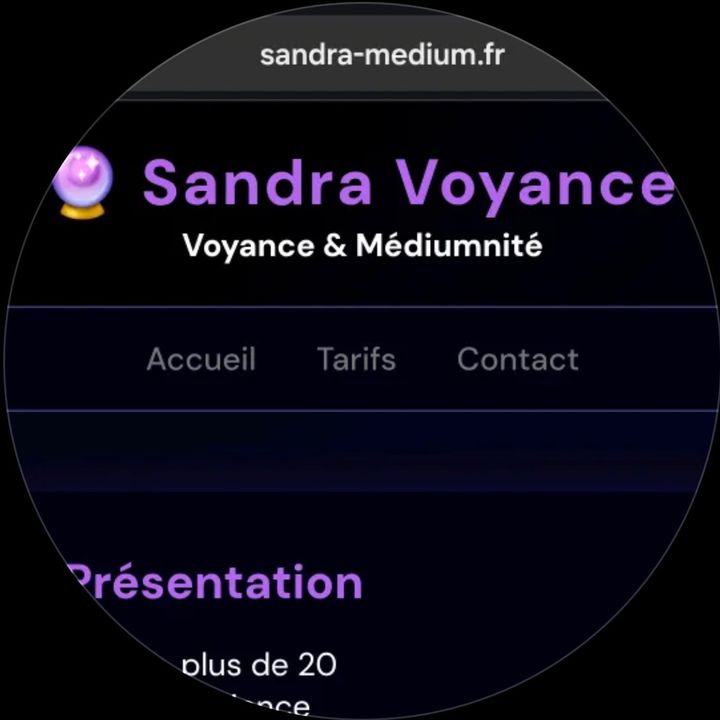Image resolution: width=720 pixels, height=720 pixels.
Task: Go to the Tarifs page
Action: pos(356,359)
